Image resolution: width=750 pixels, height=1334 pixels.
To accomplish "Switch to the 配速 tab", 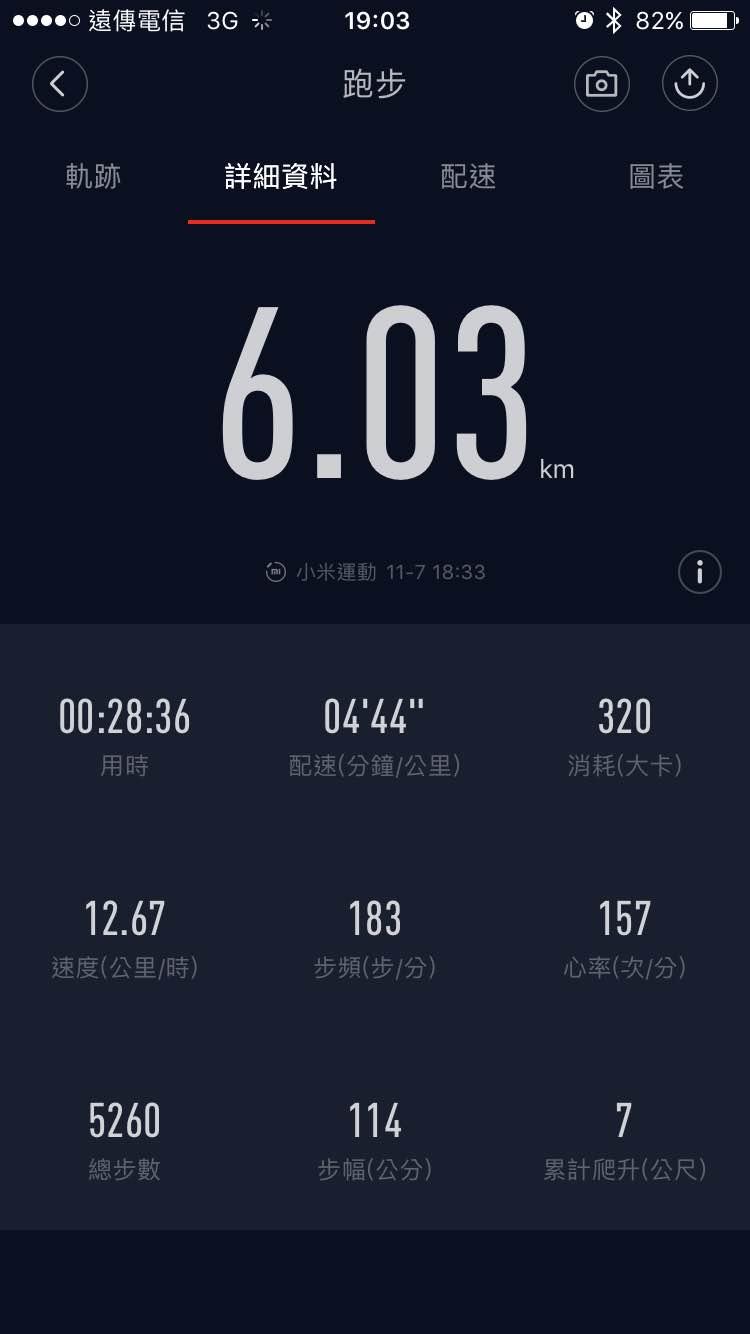I will pyautogui.click(x=468, y=177).
